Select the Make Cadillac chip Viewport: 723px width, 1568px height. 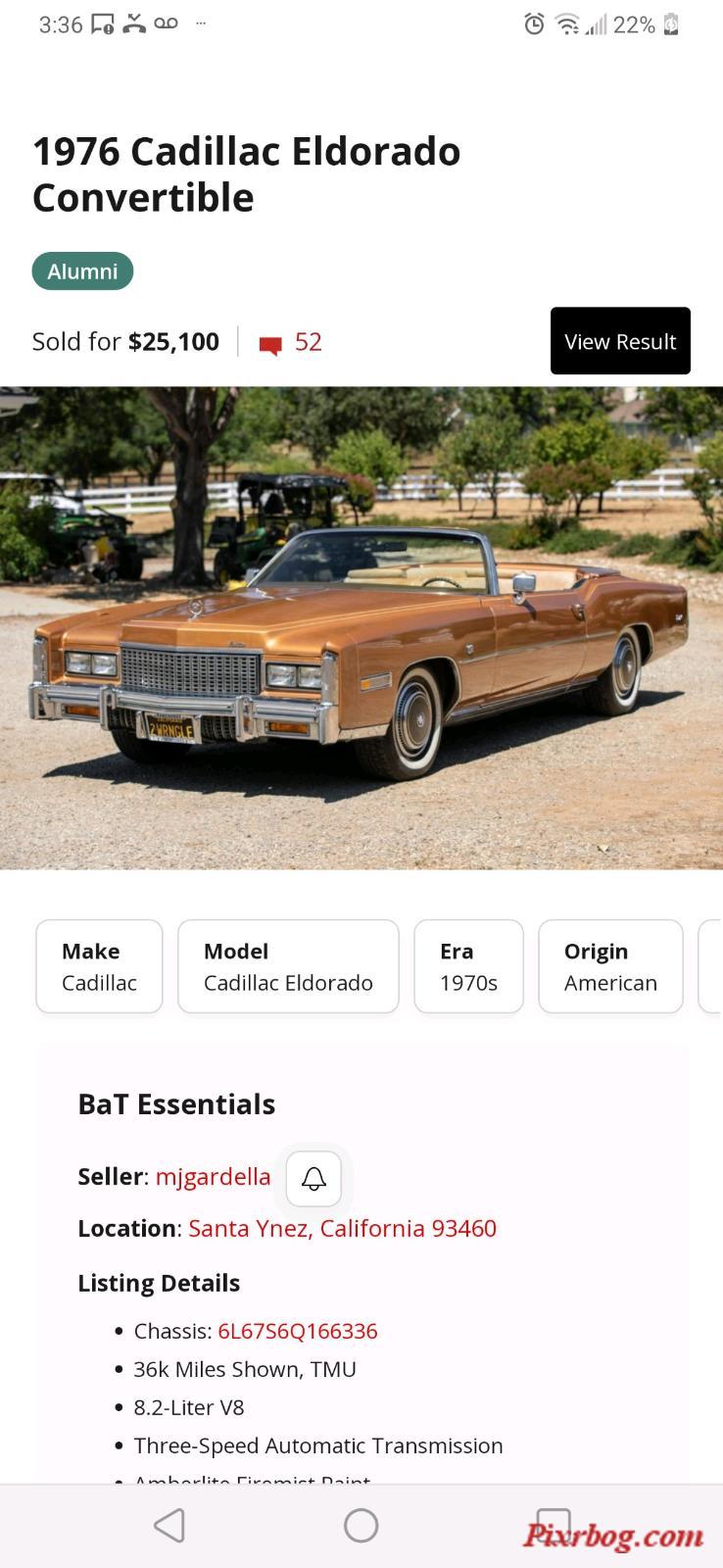tap(99, 966)
